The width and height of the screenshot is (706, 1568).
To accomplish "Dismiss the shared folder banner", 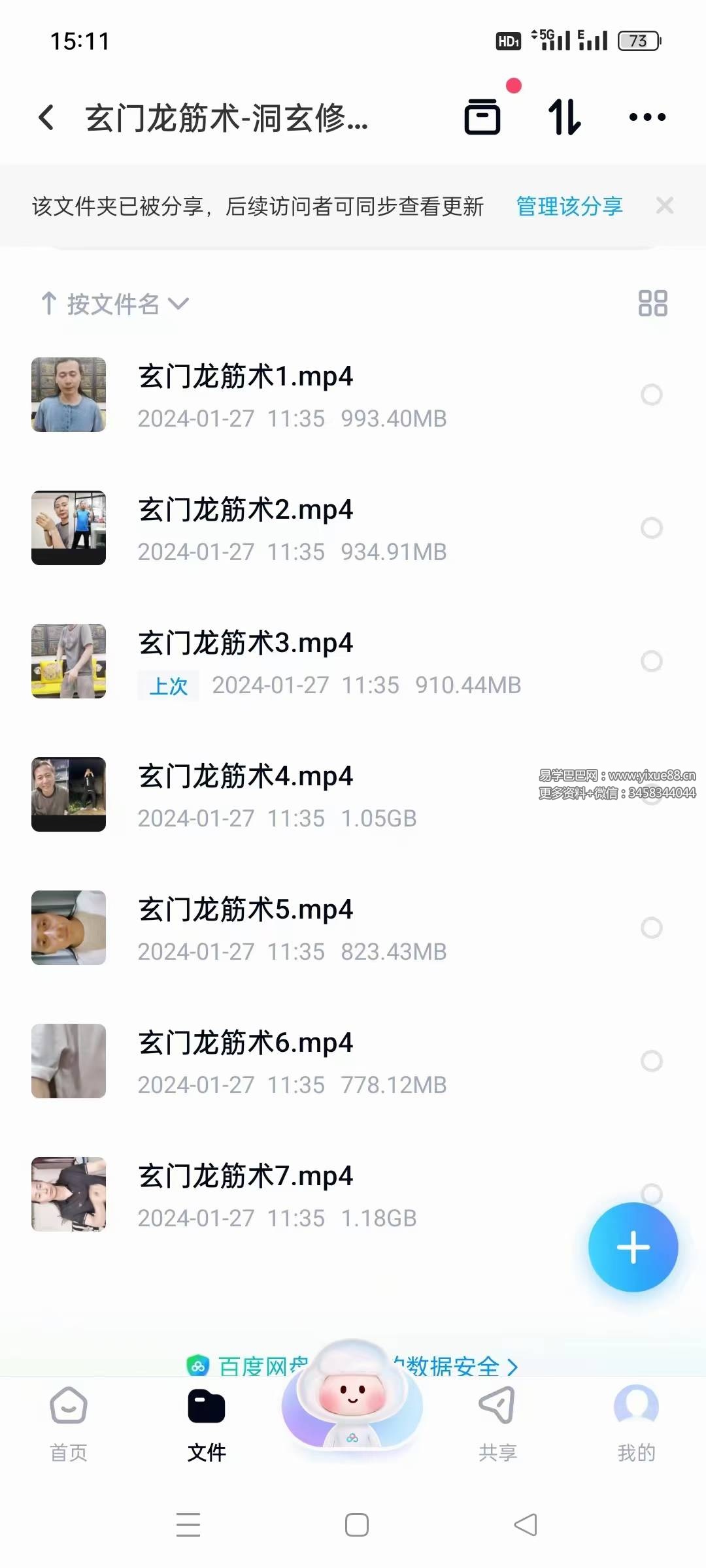I will pyautogui.click(x=665, y=206).
